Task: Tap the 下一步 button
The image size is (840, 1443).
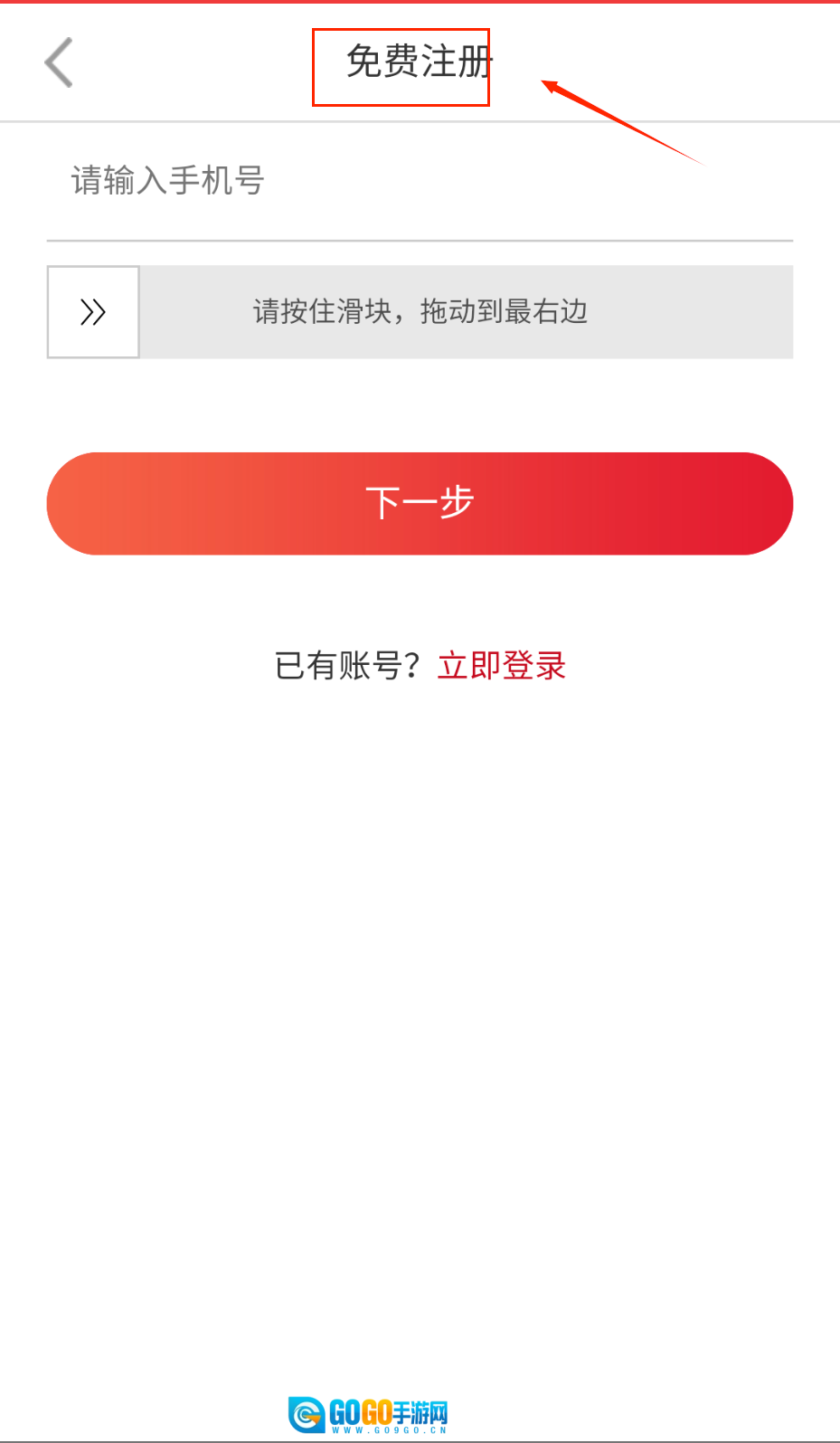Action: pyautogui.click(x=420, y=503)
